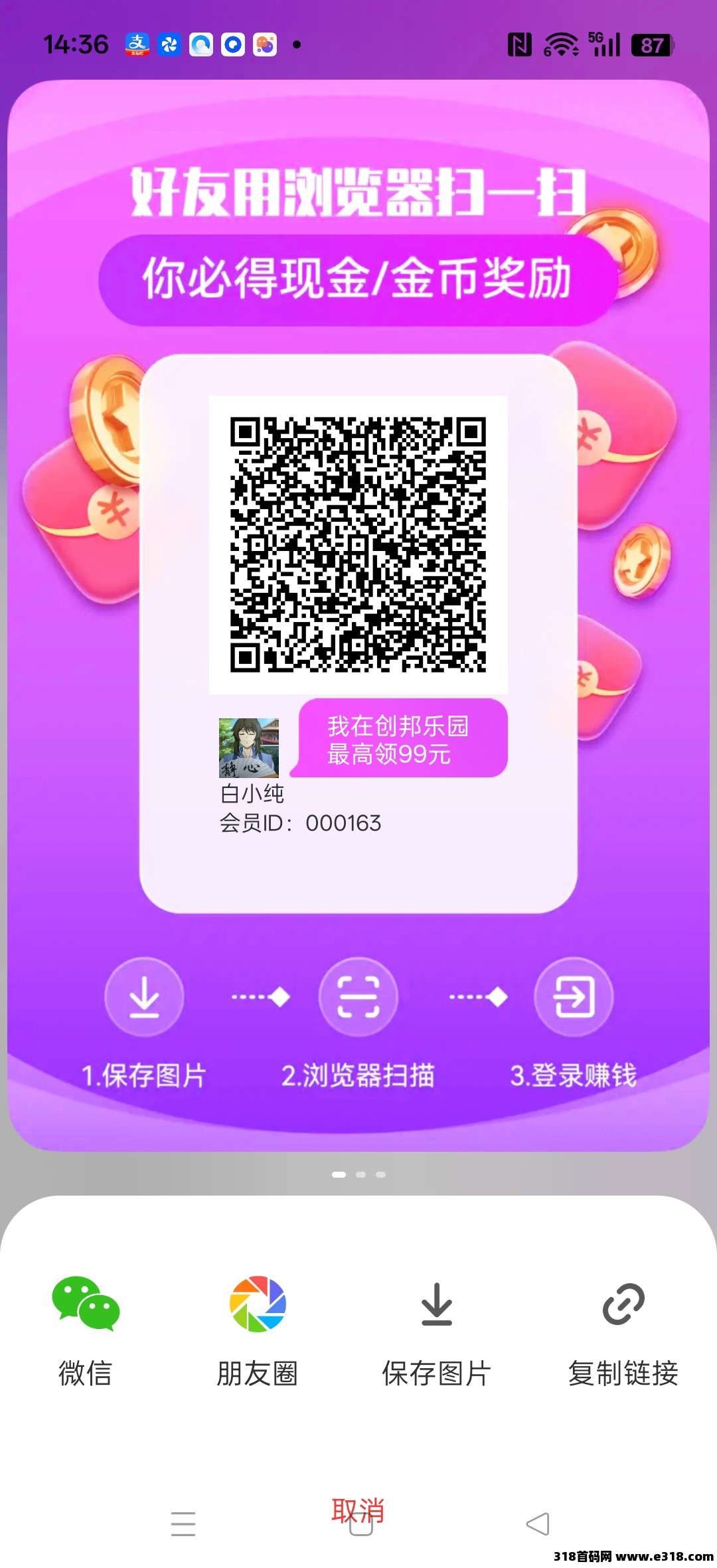Image resolution: width=717 pixels, height=1568 pixels.
Task: Open recent apps menu button
Action: click(183, 1524)
